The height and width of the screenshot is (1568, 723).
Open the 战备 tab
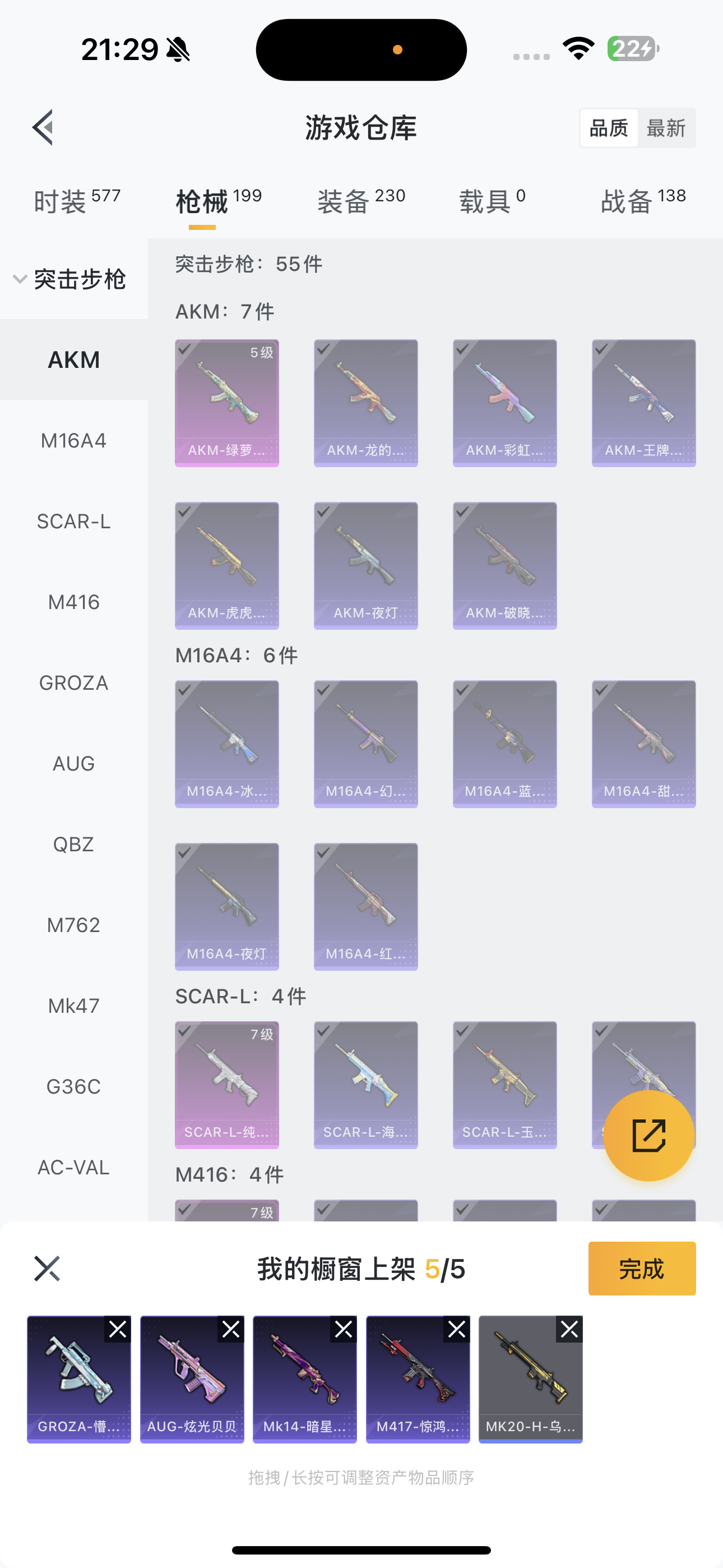(643, 201)
